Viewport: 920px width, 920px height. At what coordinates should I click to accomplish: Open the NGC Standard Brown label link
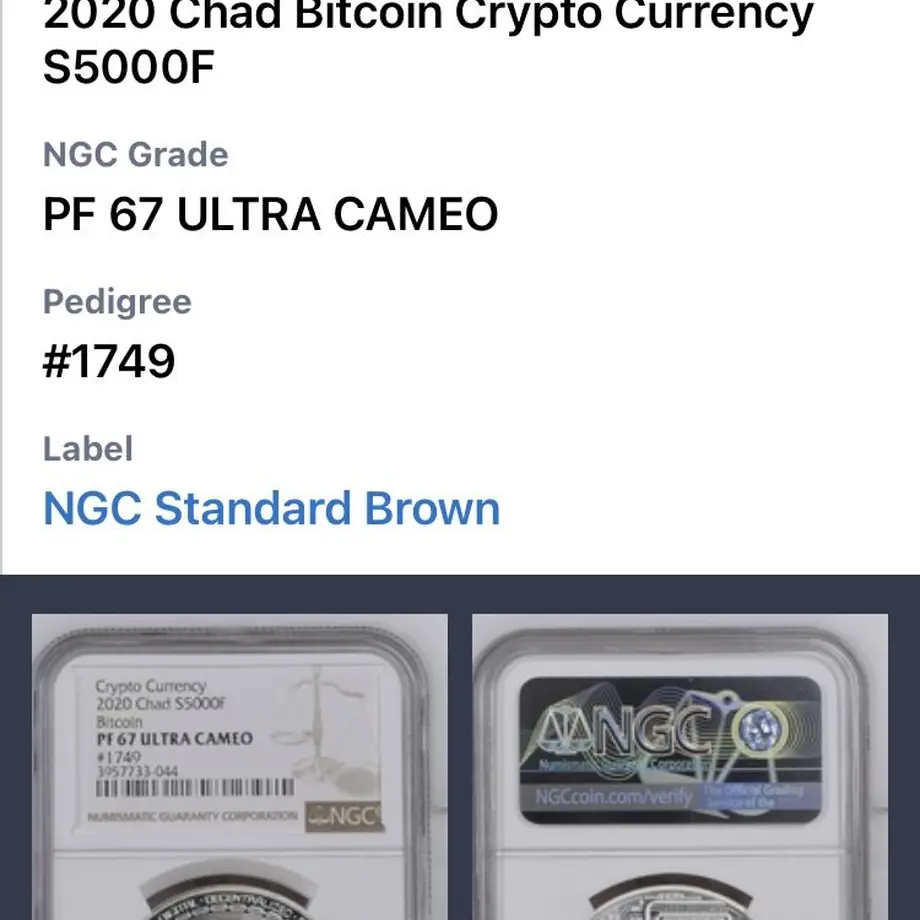(x=271, y=509)
